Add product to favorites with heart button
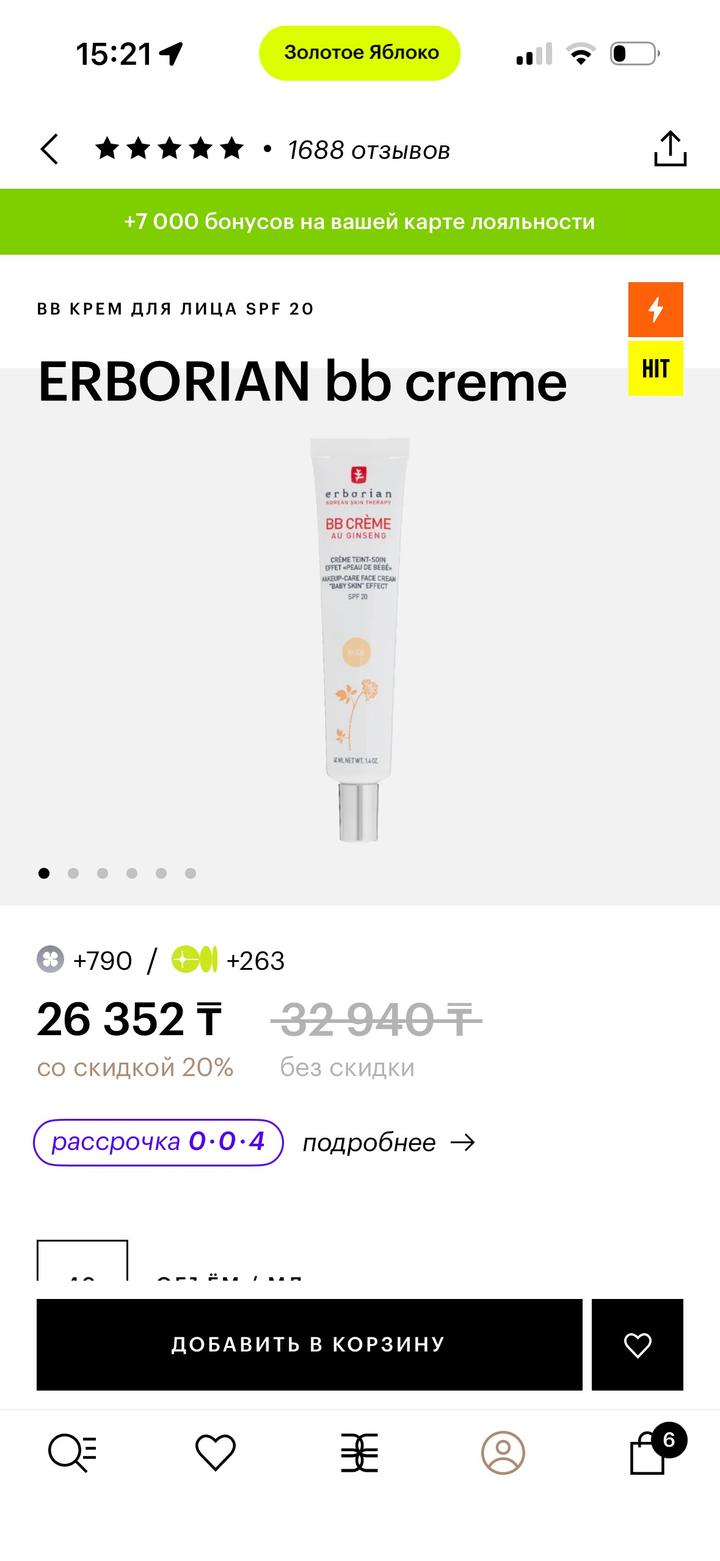Screen dimensions: 720x1561 637,1344
